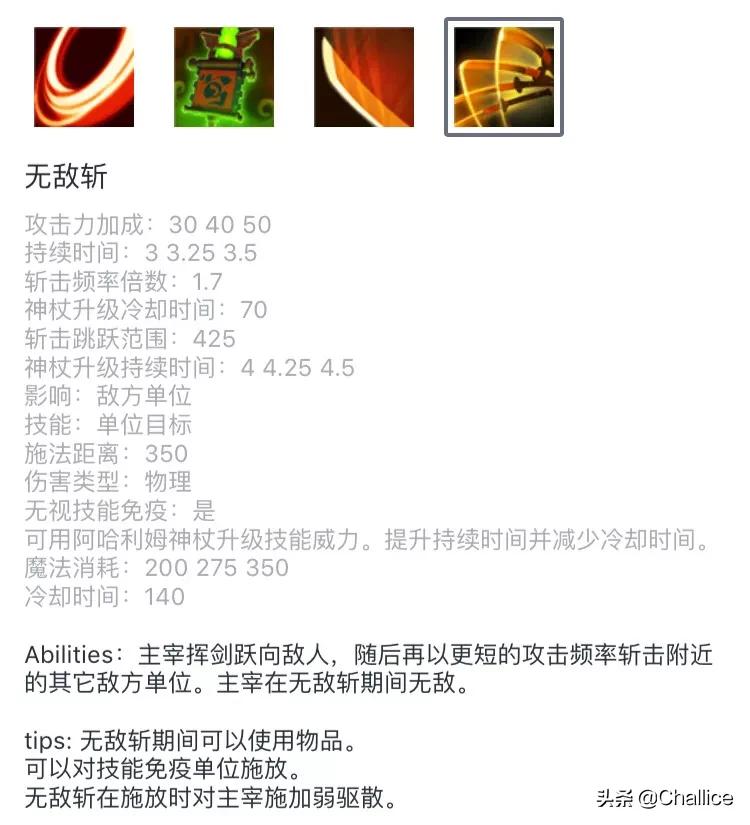Select the third blade ability icon
The width and height of the screenshot is (750, 825).
(x=364, y=77)
